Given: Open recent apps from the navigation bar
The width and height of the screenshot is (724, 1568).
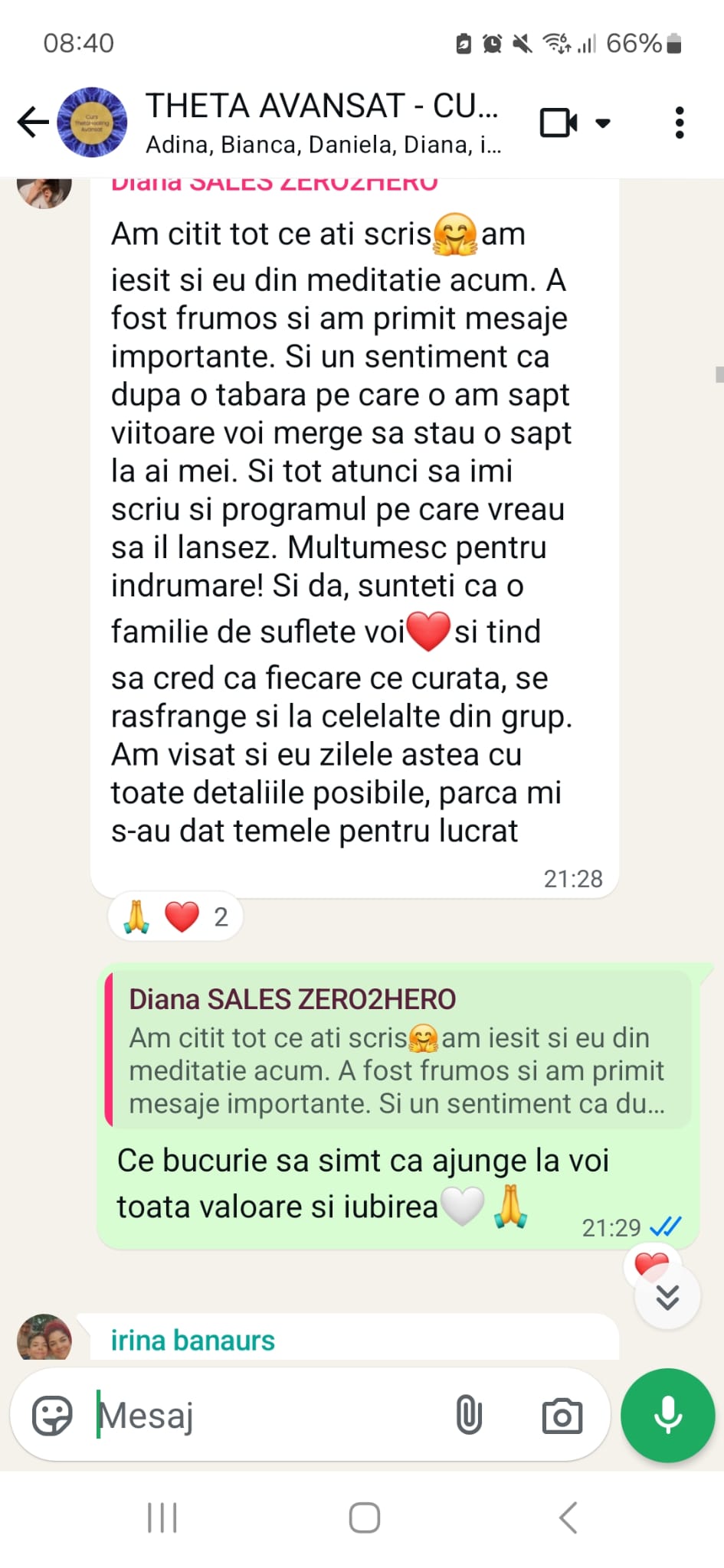Looking at the screenshot, I should coord(162,1517).
